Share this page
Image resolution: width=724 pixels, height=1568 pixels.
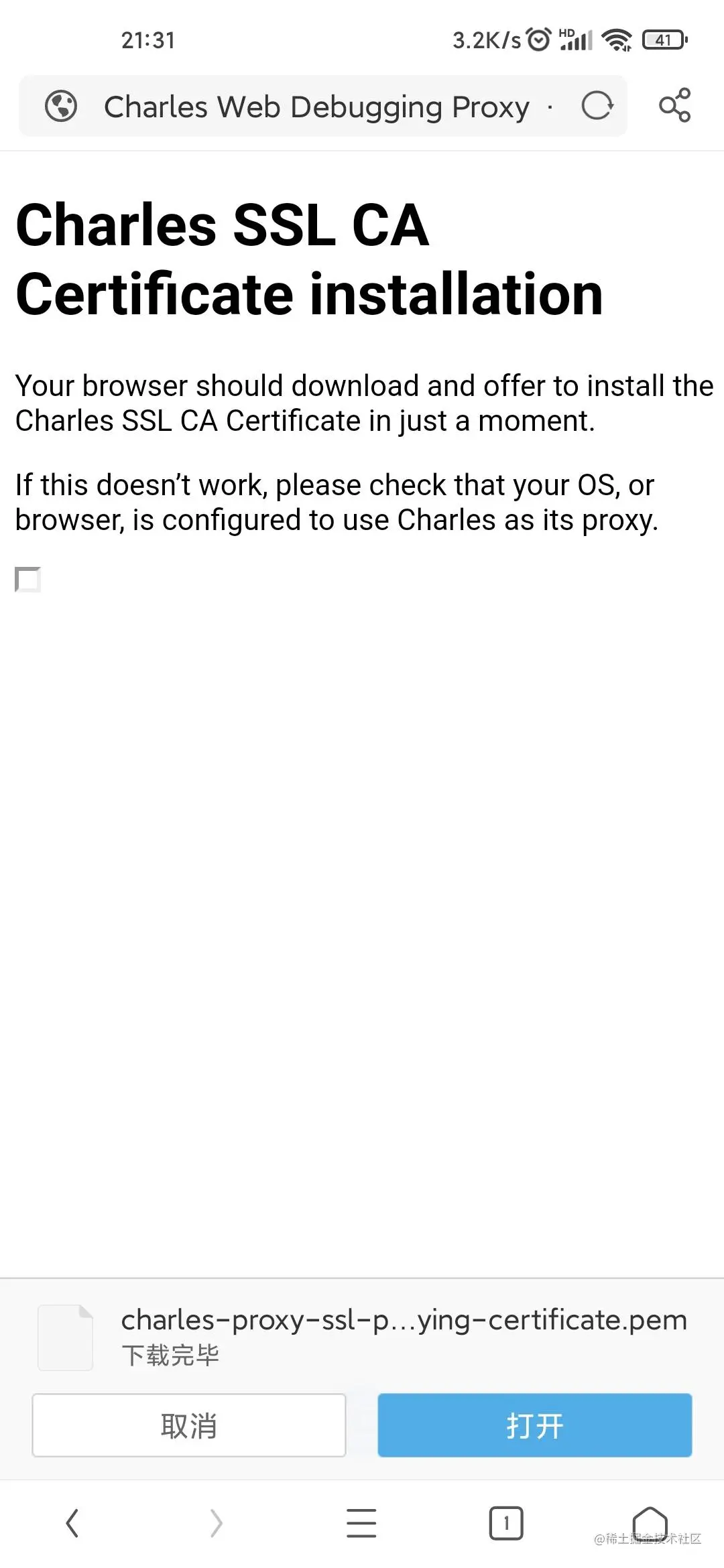(x=674, y=105)
